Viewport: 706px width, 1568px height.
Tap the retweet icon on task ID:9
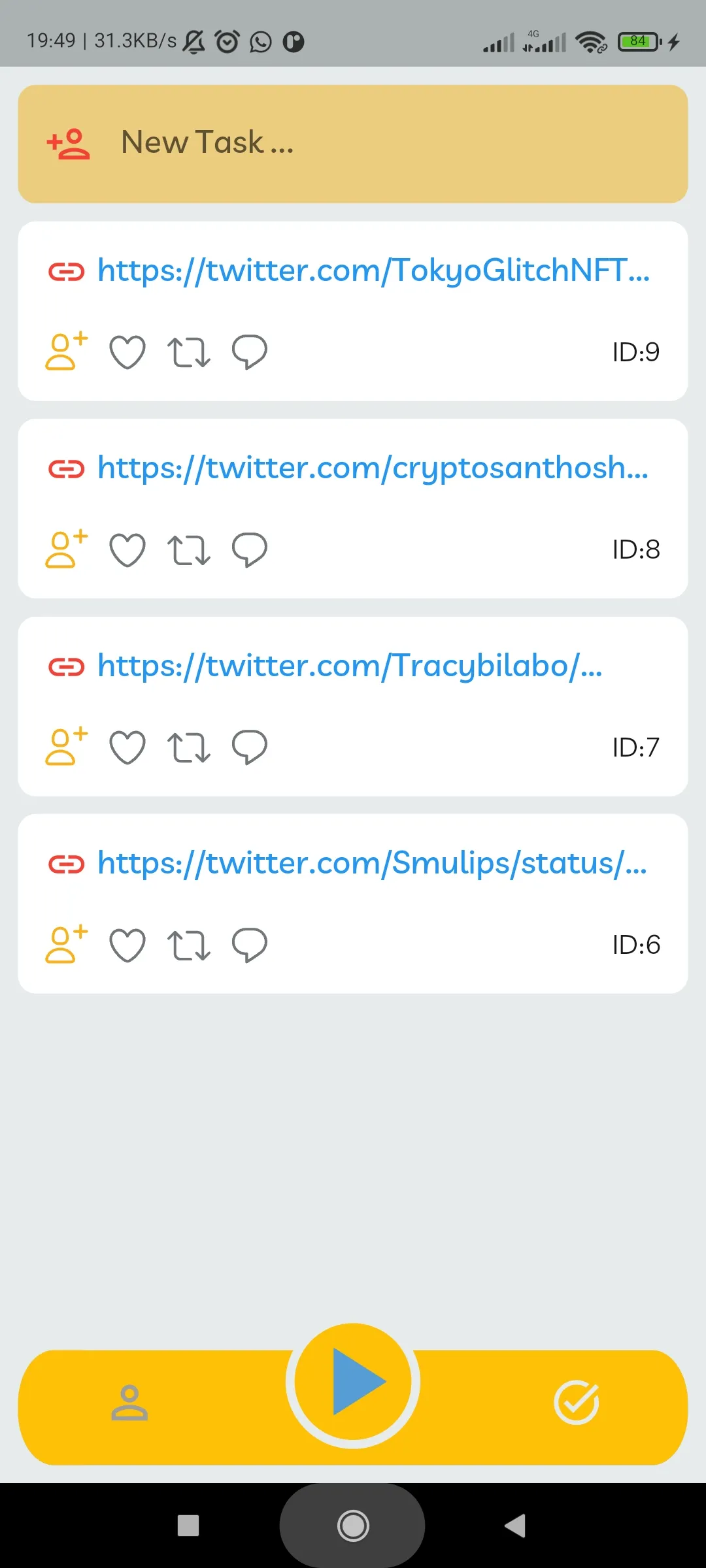coord(188,352)
